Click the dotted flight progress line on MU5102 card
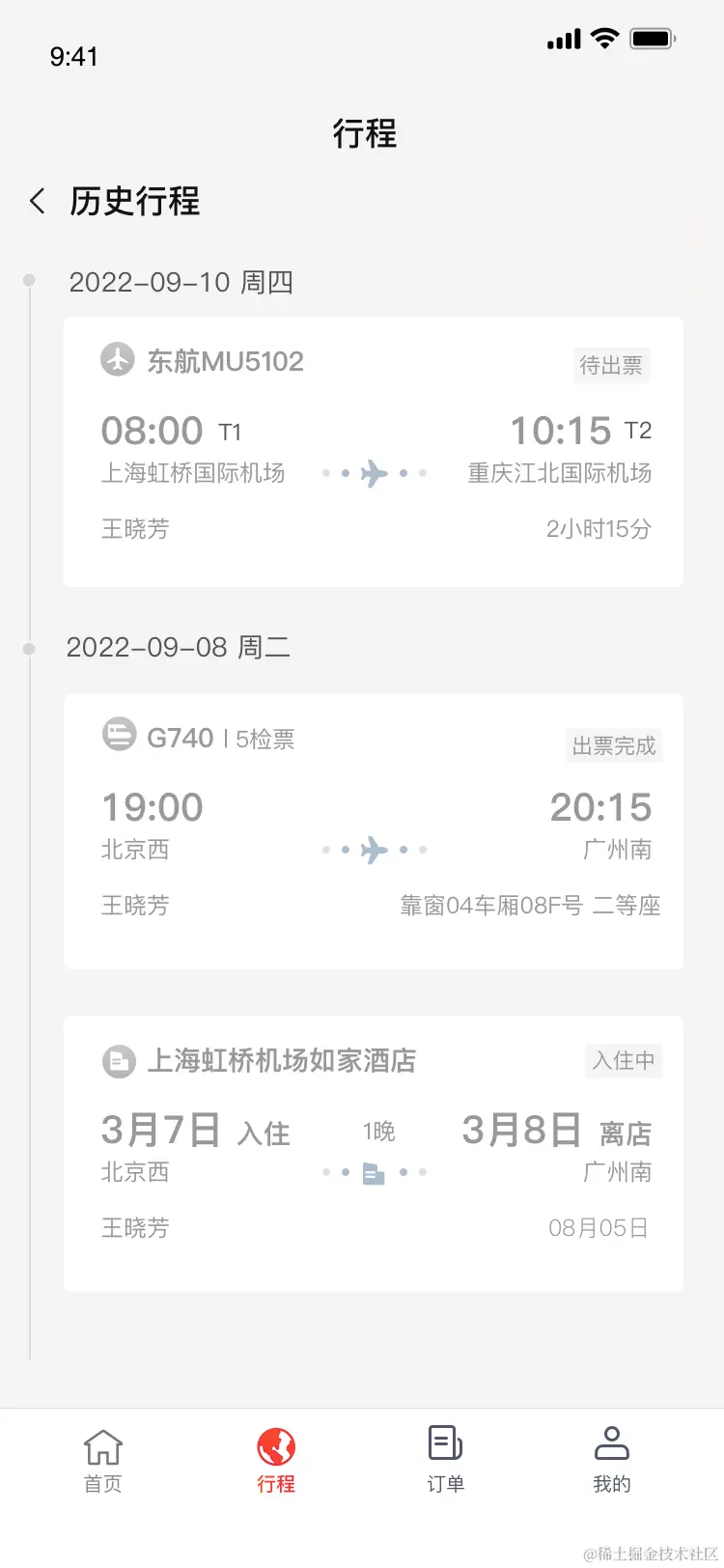 [x=375, y=473]
